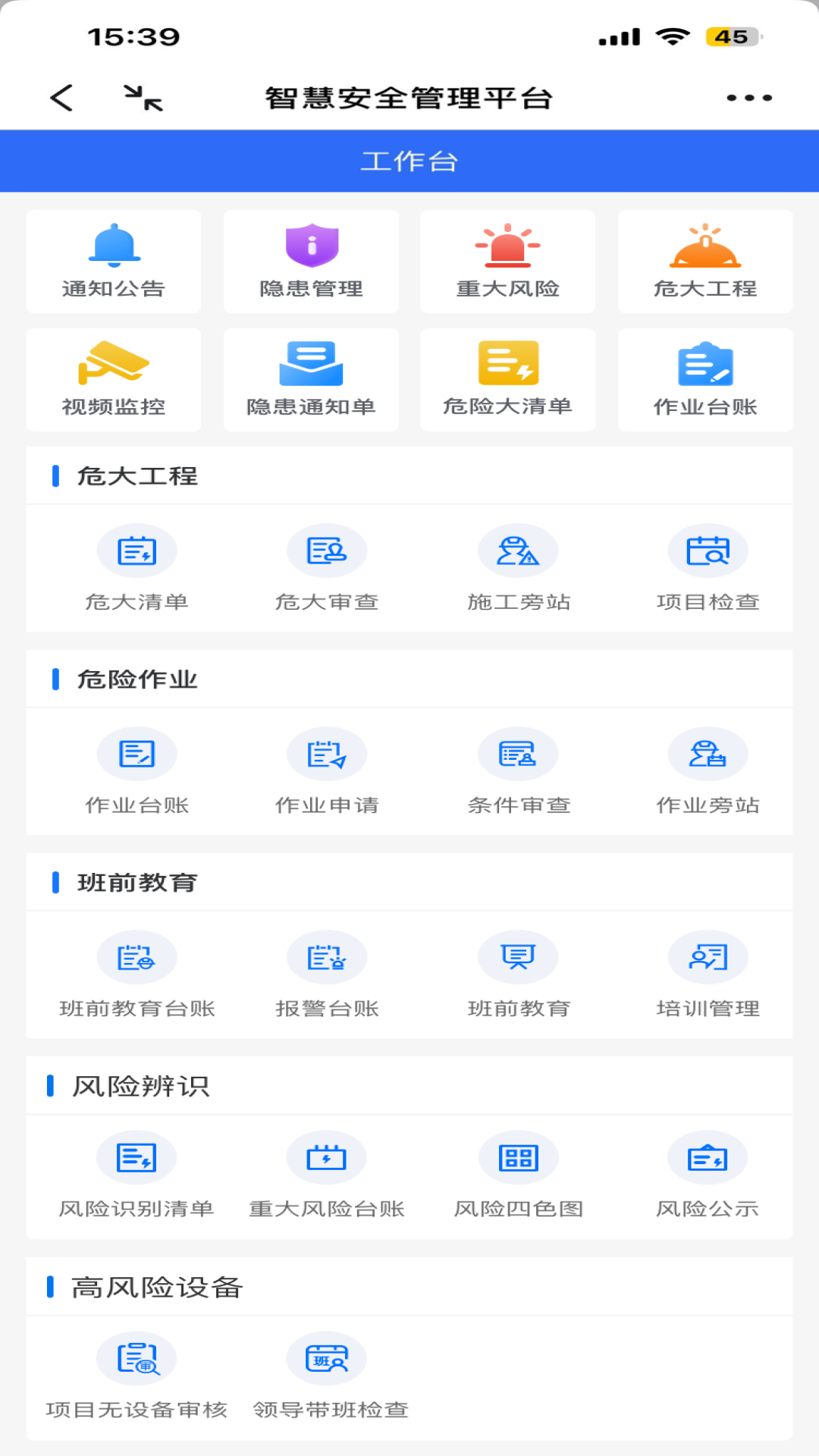Select the 重大风险 card
The image size is (819, 1456).
point(507,262)
